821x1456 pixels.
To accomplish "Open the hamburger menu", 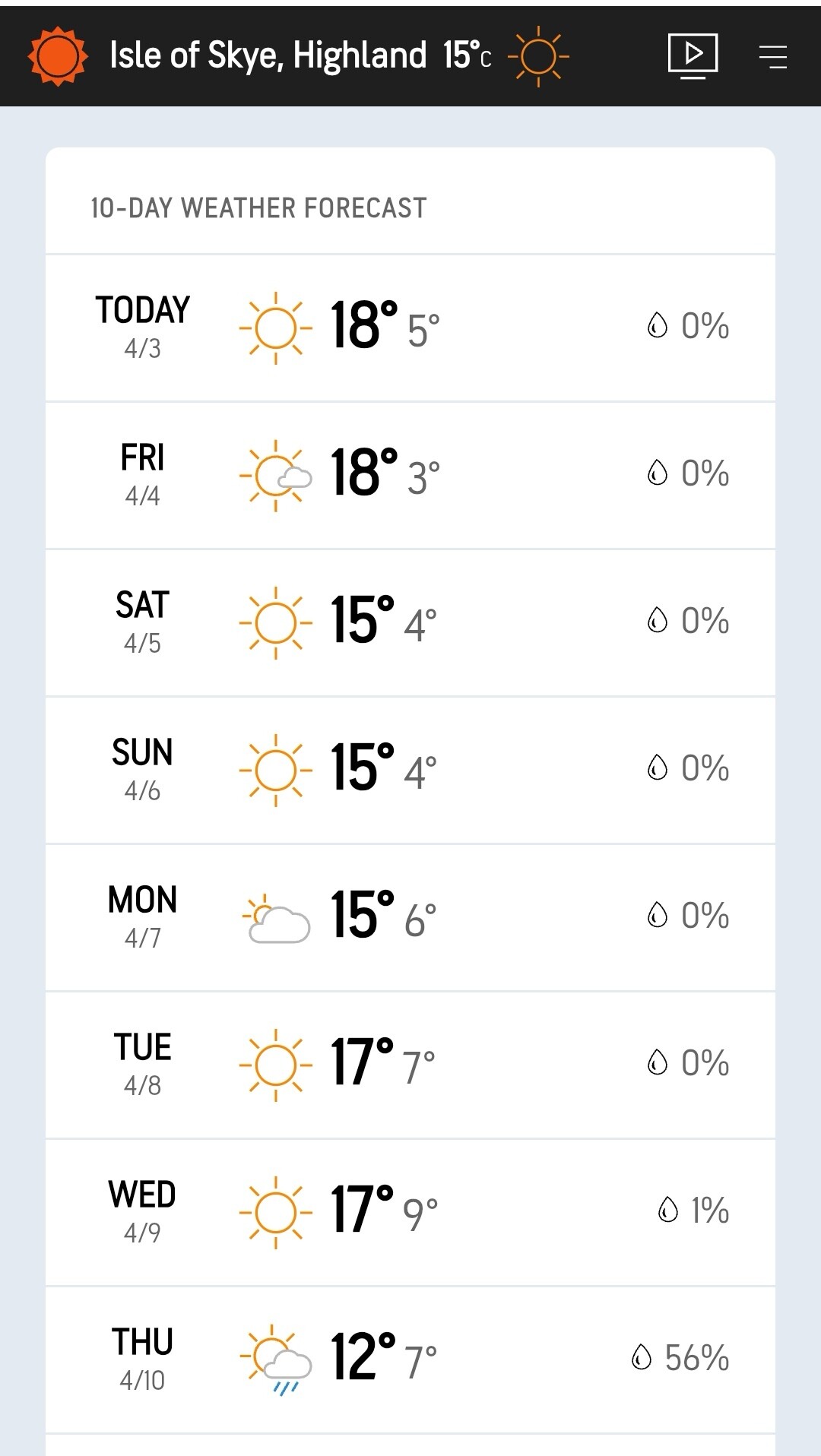I will 772,56.
